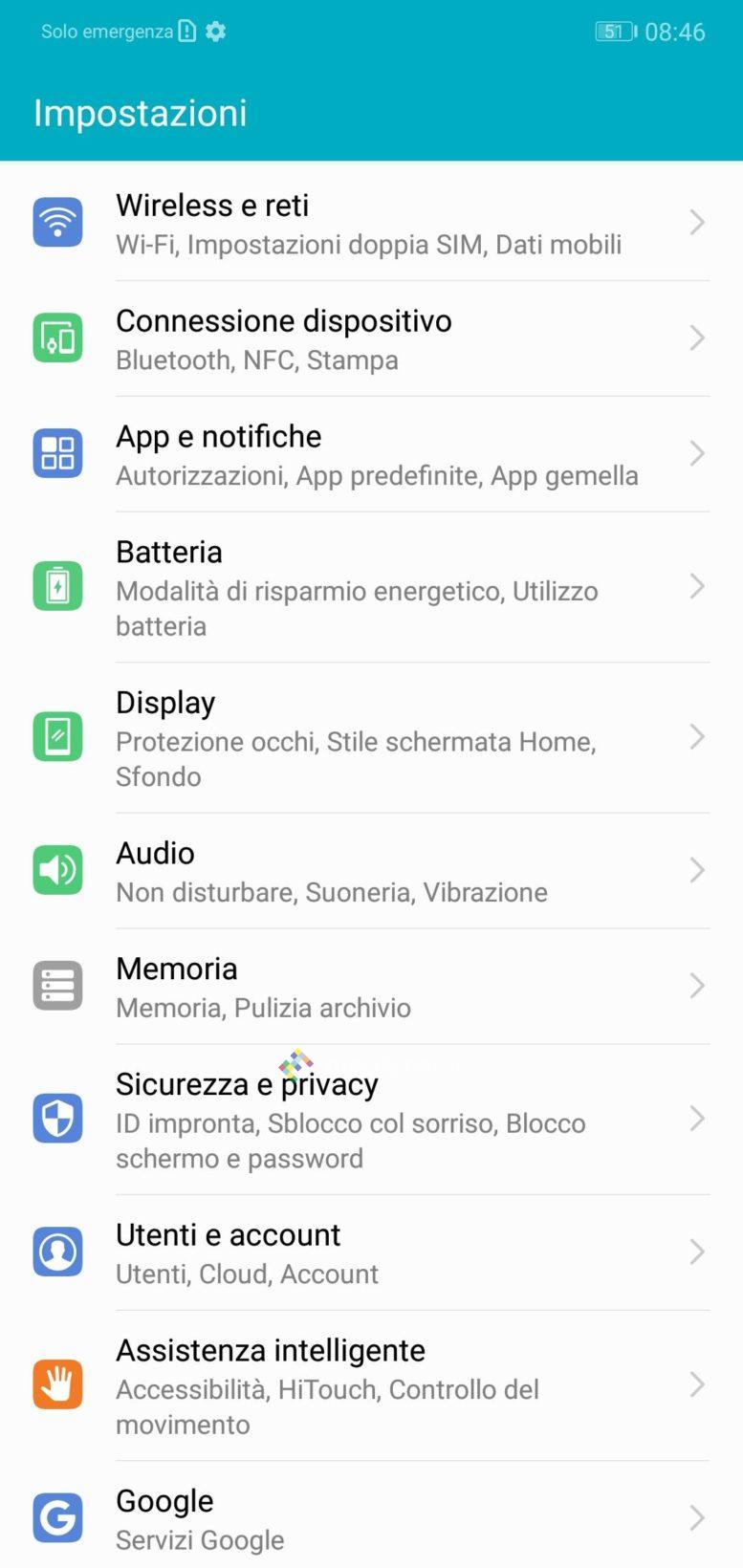Viewport: 743px width, 1568px height.
Task: Open Wireless e reti settings
Action: coord(368,223)
